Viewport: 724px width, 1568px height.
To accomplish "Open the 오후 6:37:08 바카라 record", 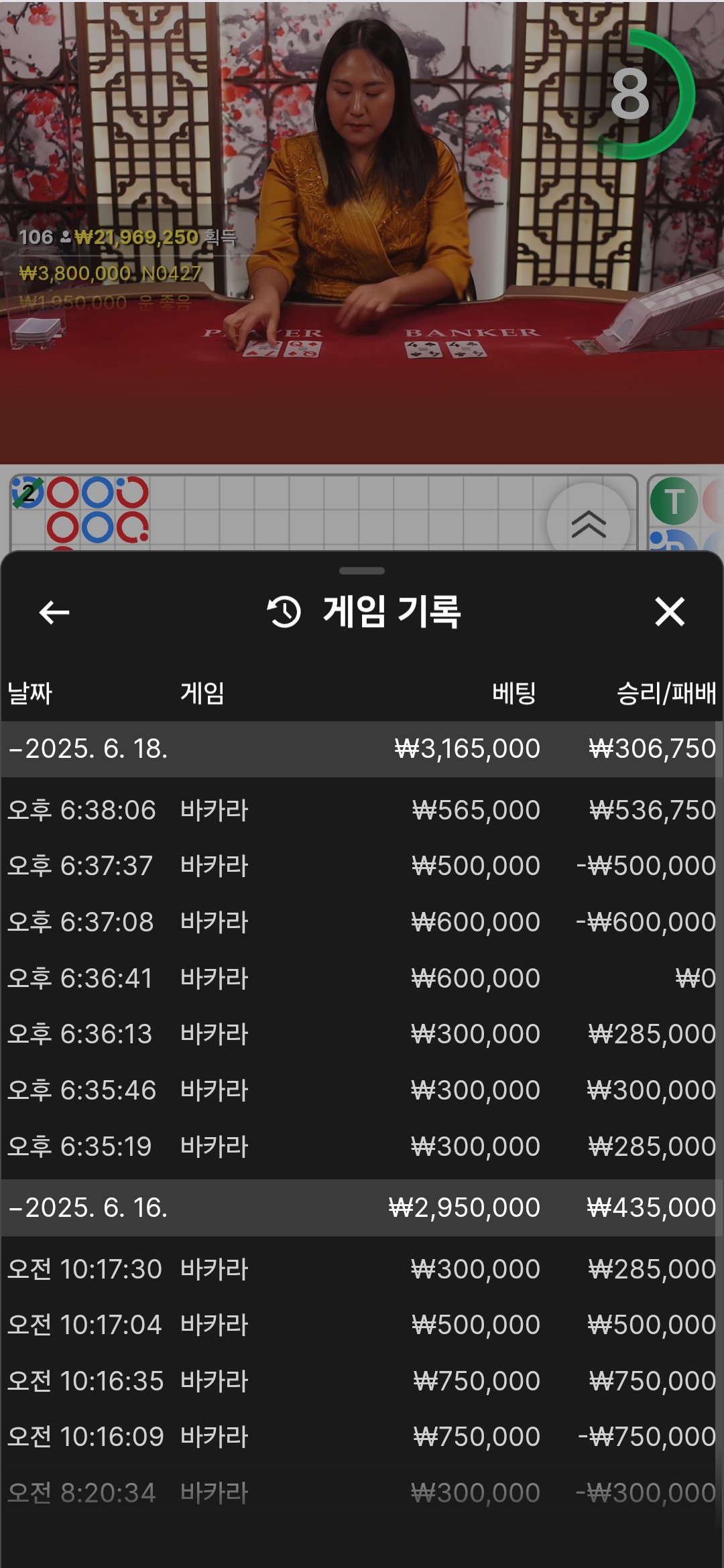I will (362, 922).
